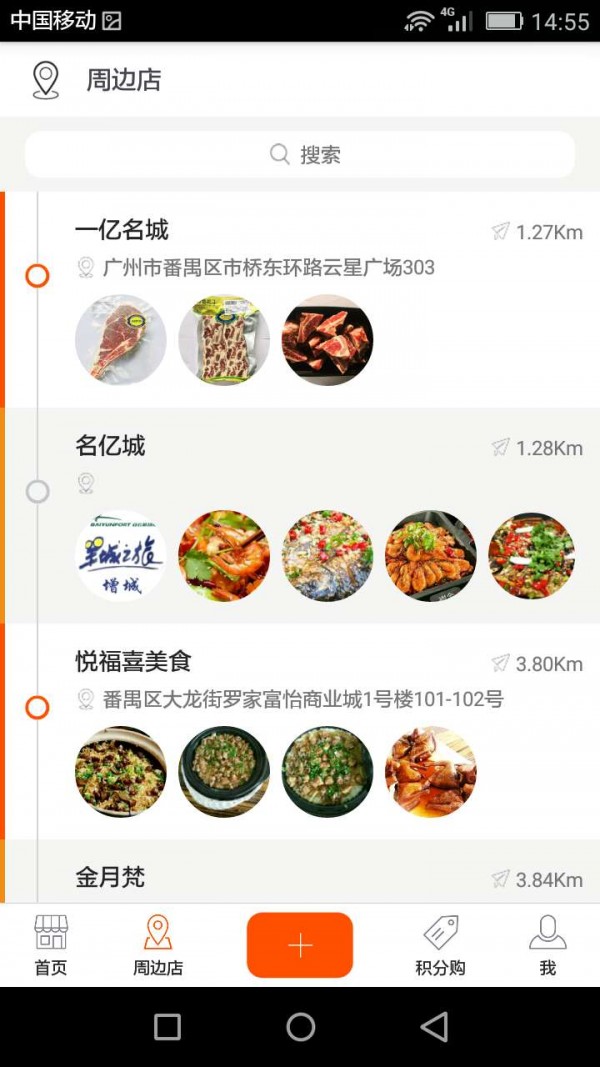View 羊城之旅 logo image under 名亿城
The width and height of the screenshot is (600, 1067).
121,556
